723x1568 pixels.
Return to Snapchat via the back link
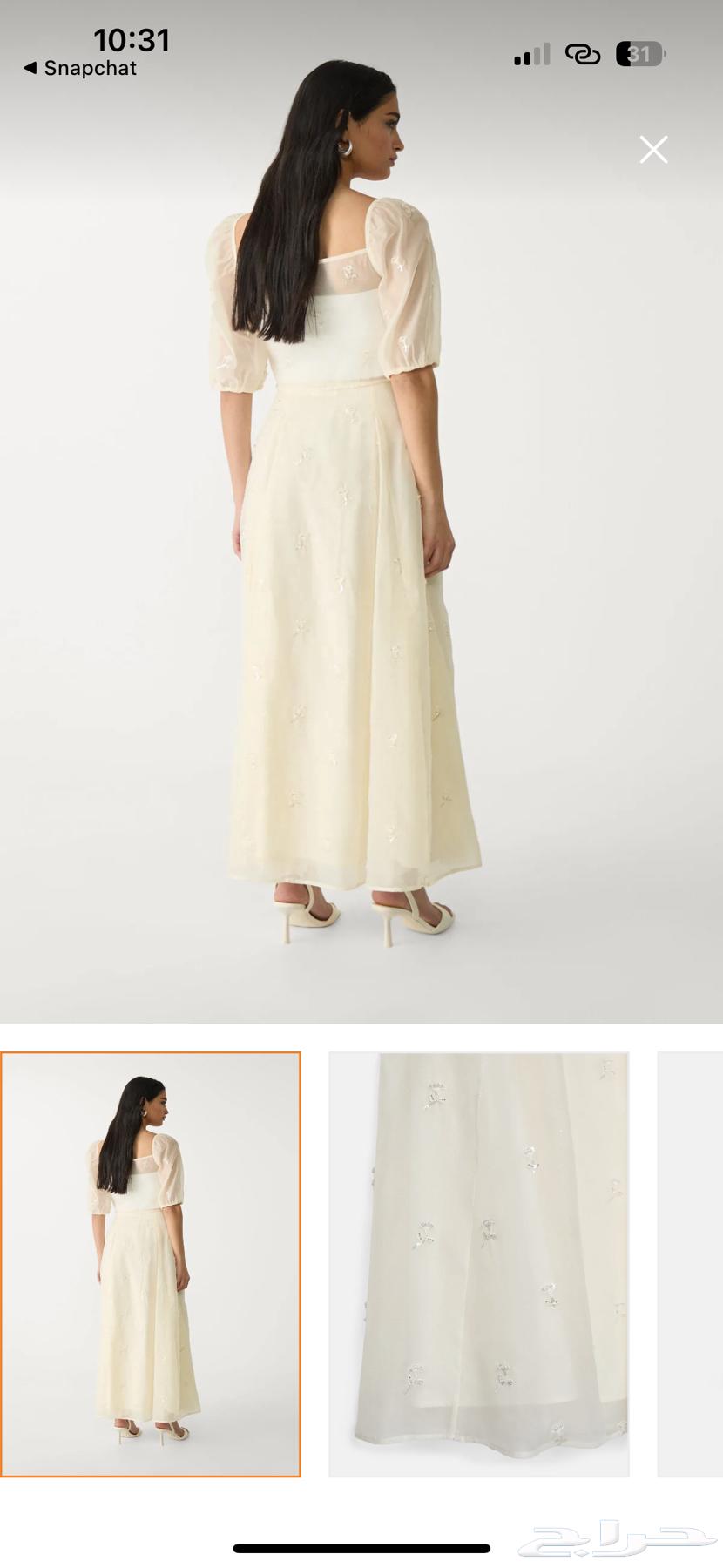[x=79, y=68]
